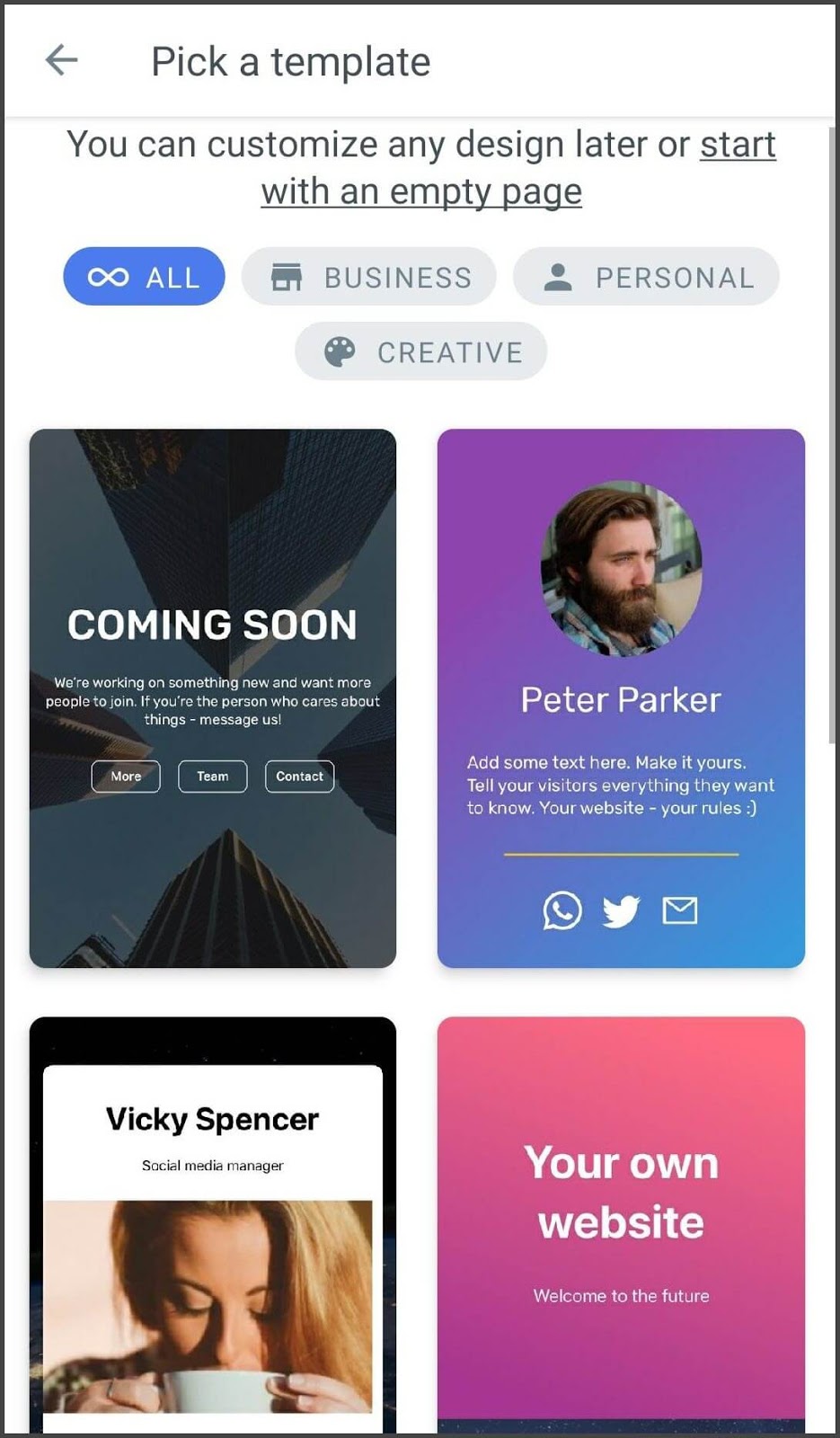Pick the Peter Parker profile template

(x=621, y=697)
